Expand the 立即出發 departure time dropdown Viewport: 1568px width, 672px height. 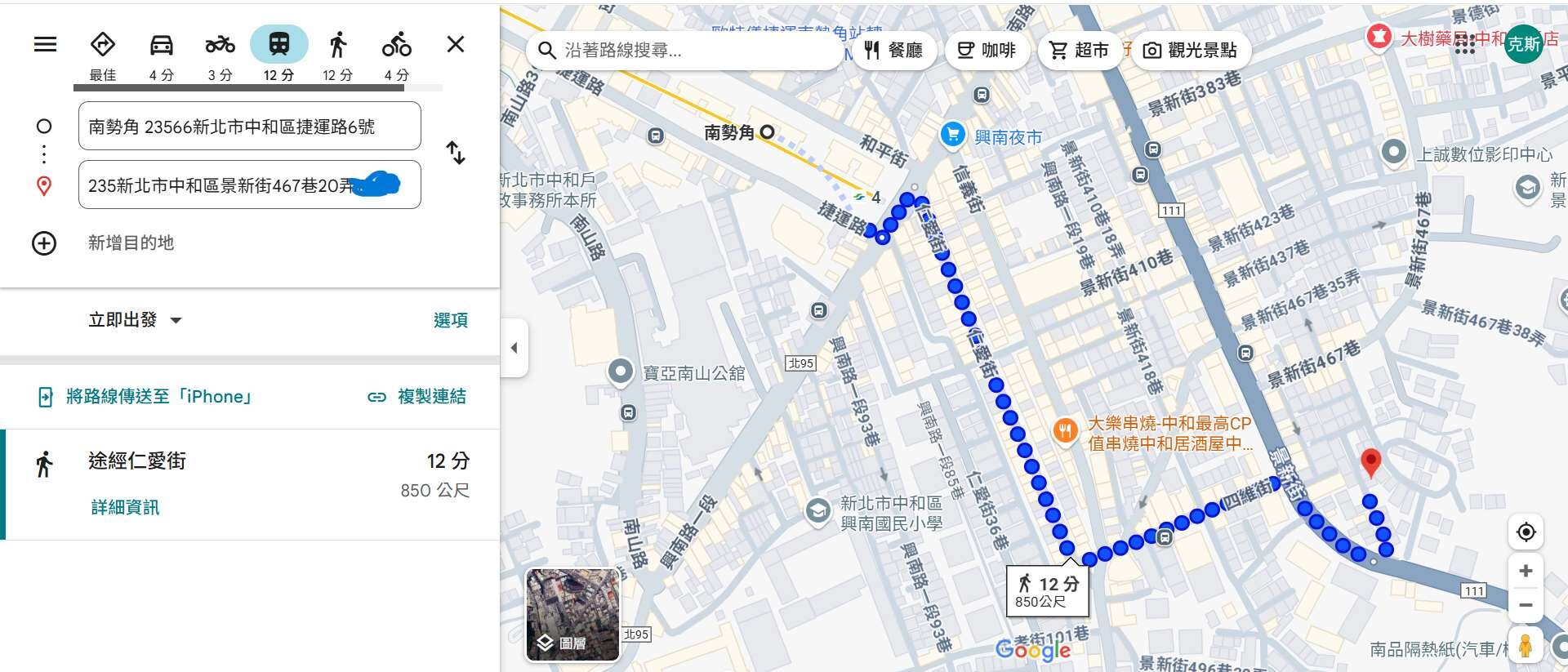pyautogui.click(x=136, y=320)
